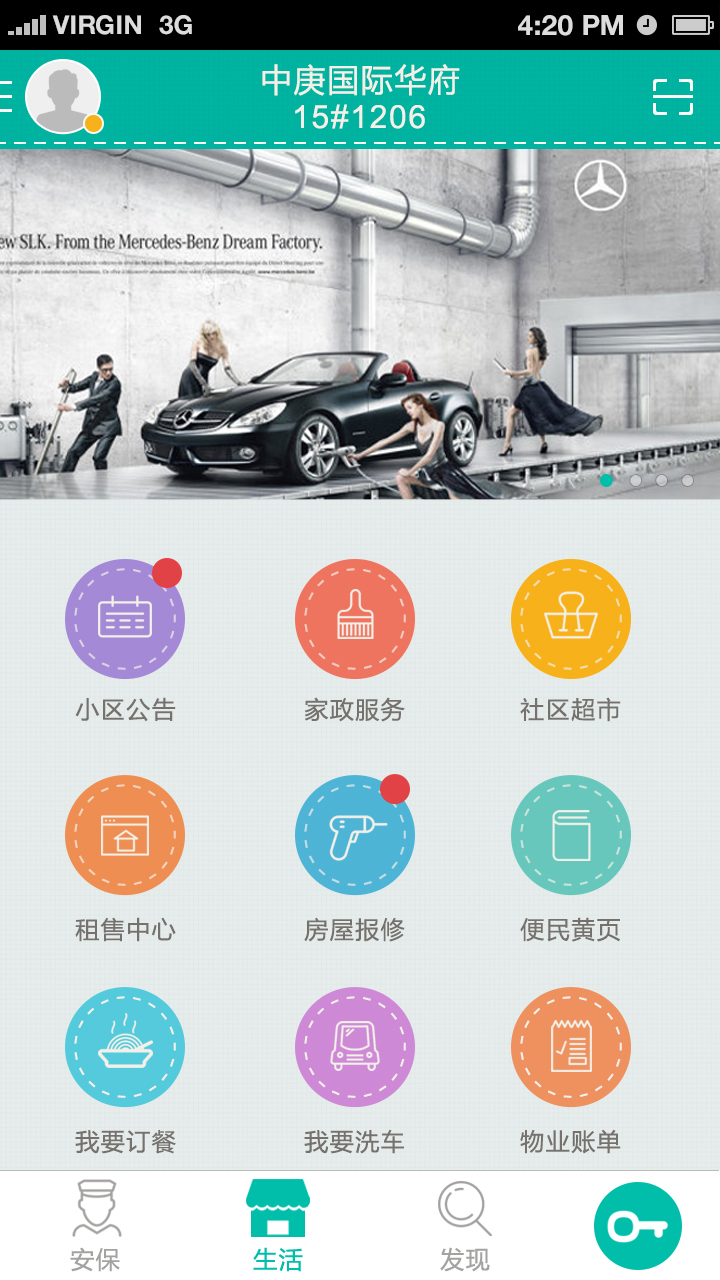This screenshot has width=720, height=1280.
Task: Open the hamburger drawer menu
Action: click(5, 97)
